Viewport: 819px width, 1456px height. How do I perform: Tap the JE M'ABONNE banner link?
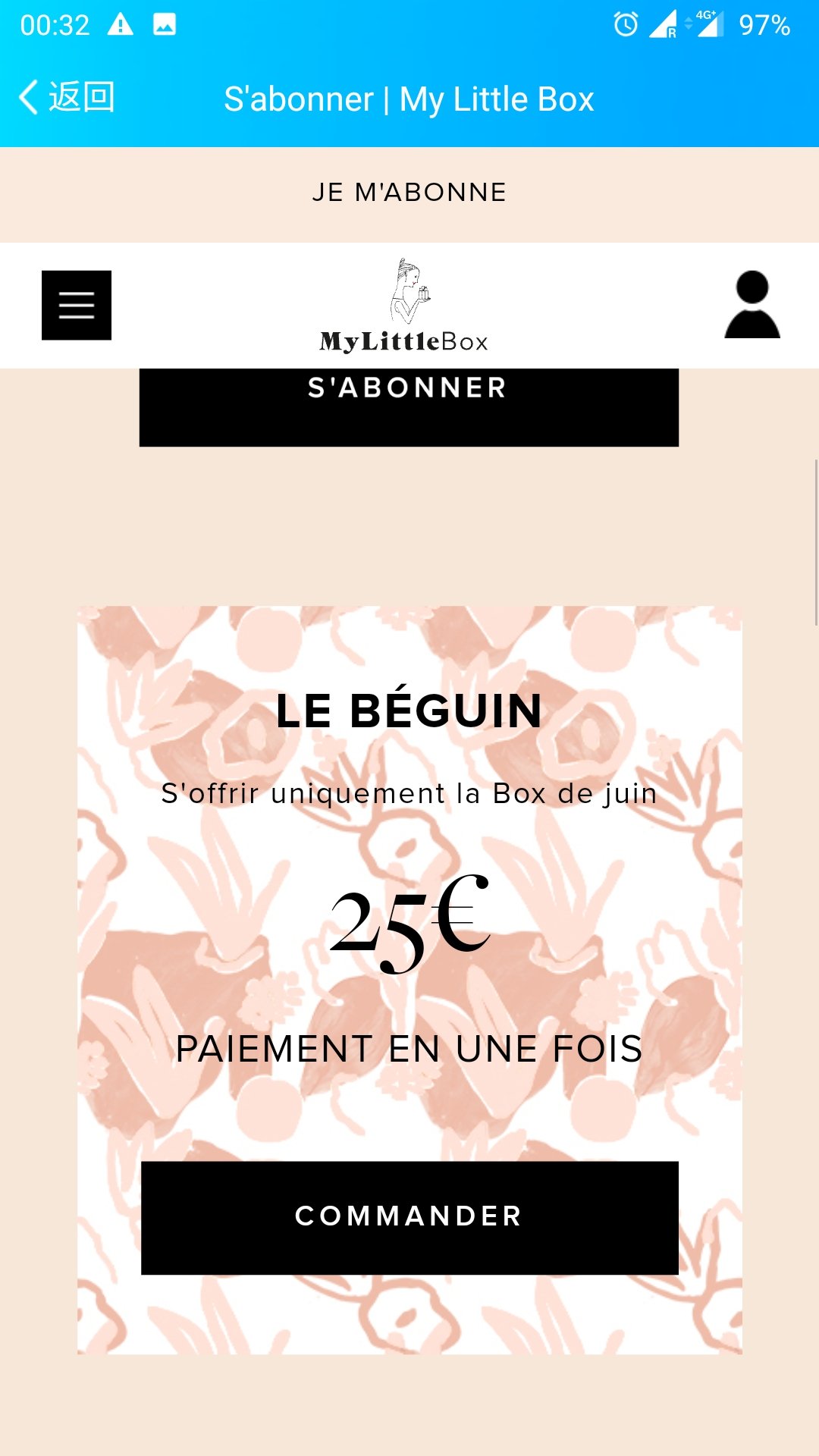click(x=409, y=193)
